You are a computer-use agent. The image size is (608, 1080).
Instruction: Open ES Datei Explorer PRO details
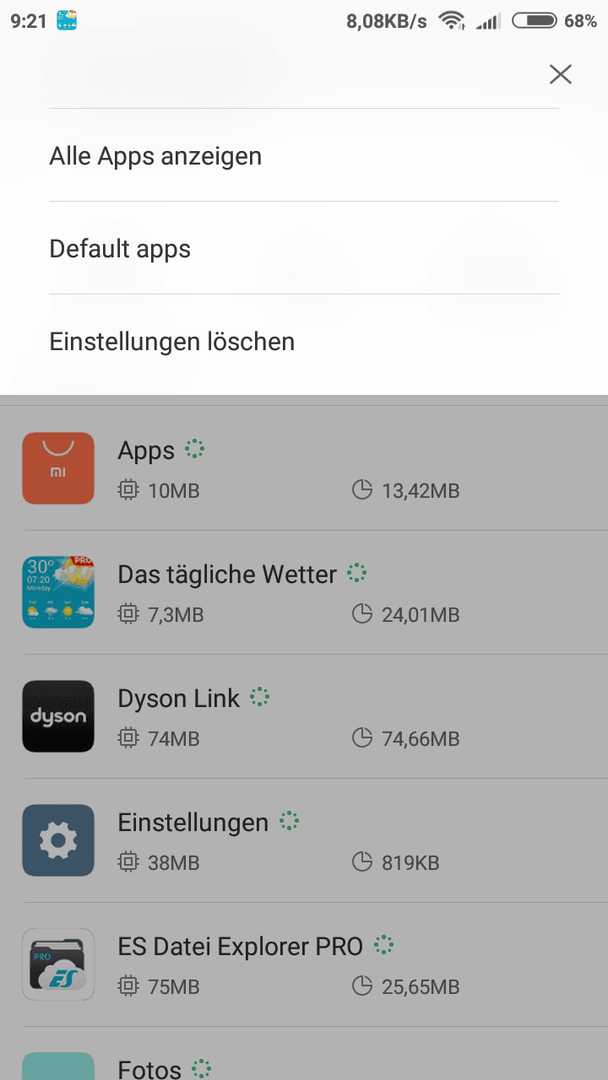point(304,964)
